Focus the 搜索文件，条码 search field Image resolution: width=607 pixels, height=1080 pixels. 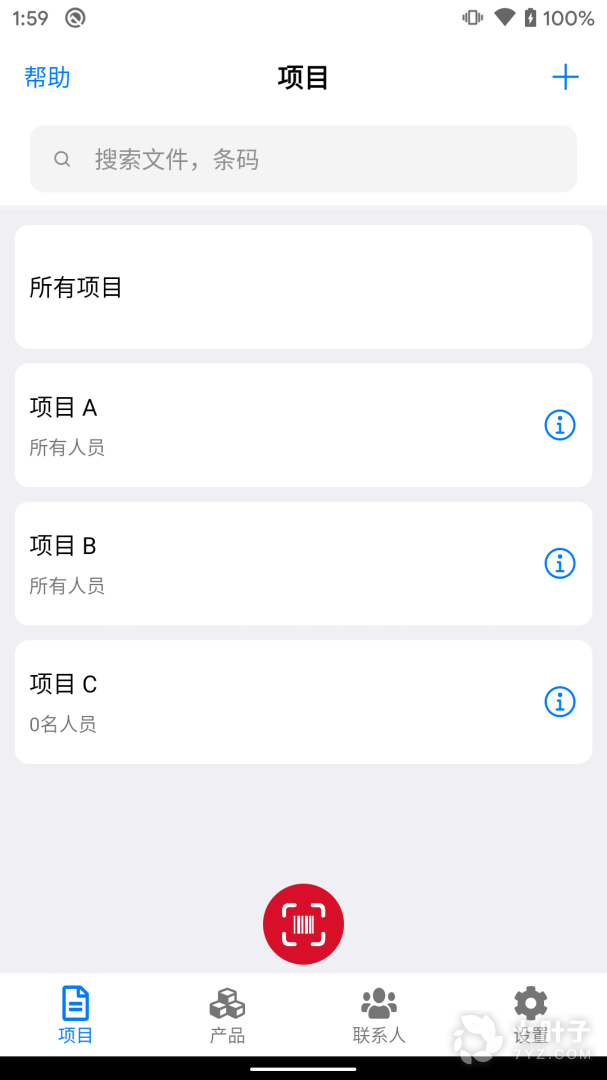tap(303, 159)
